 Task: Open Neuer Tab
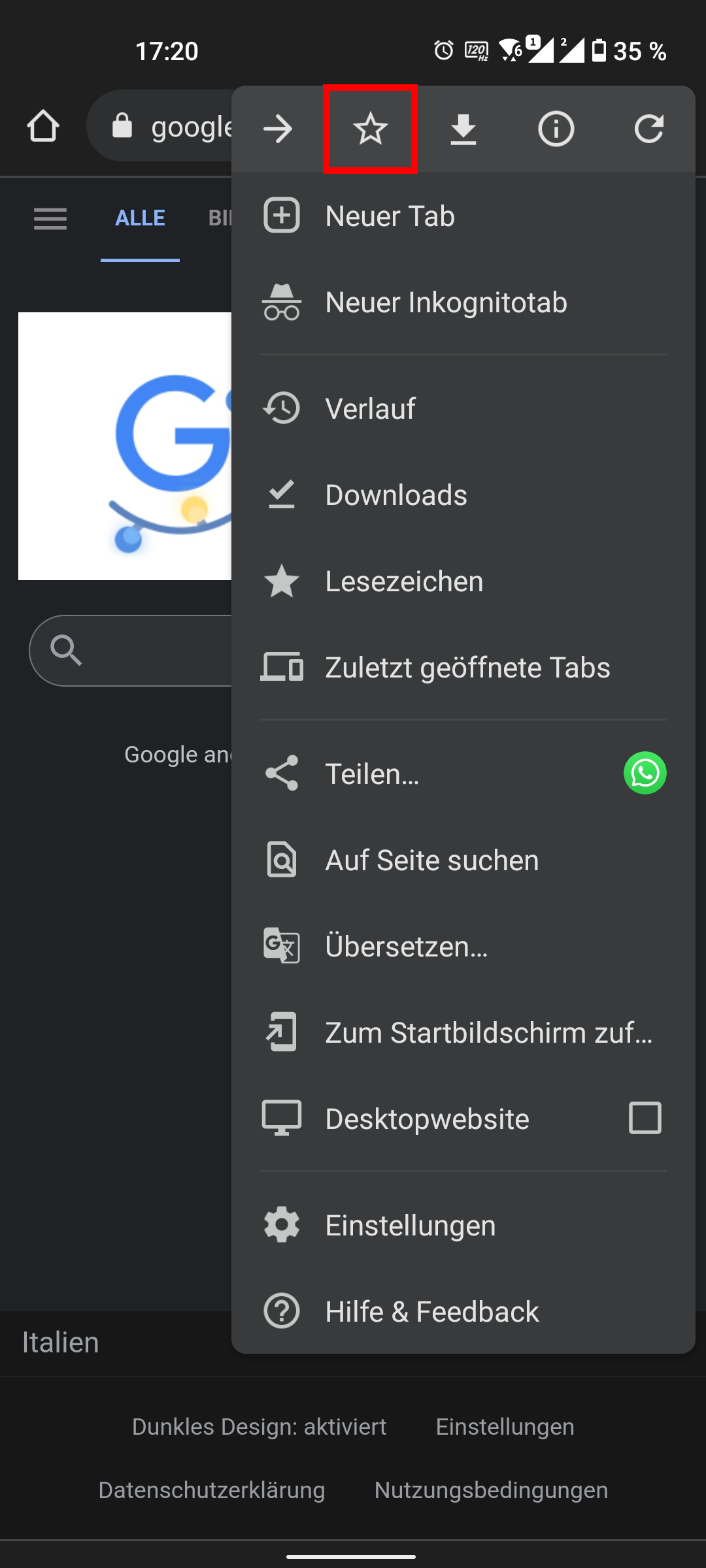coord(390,216)
